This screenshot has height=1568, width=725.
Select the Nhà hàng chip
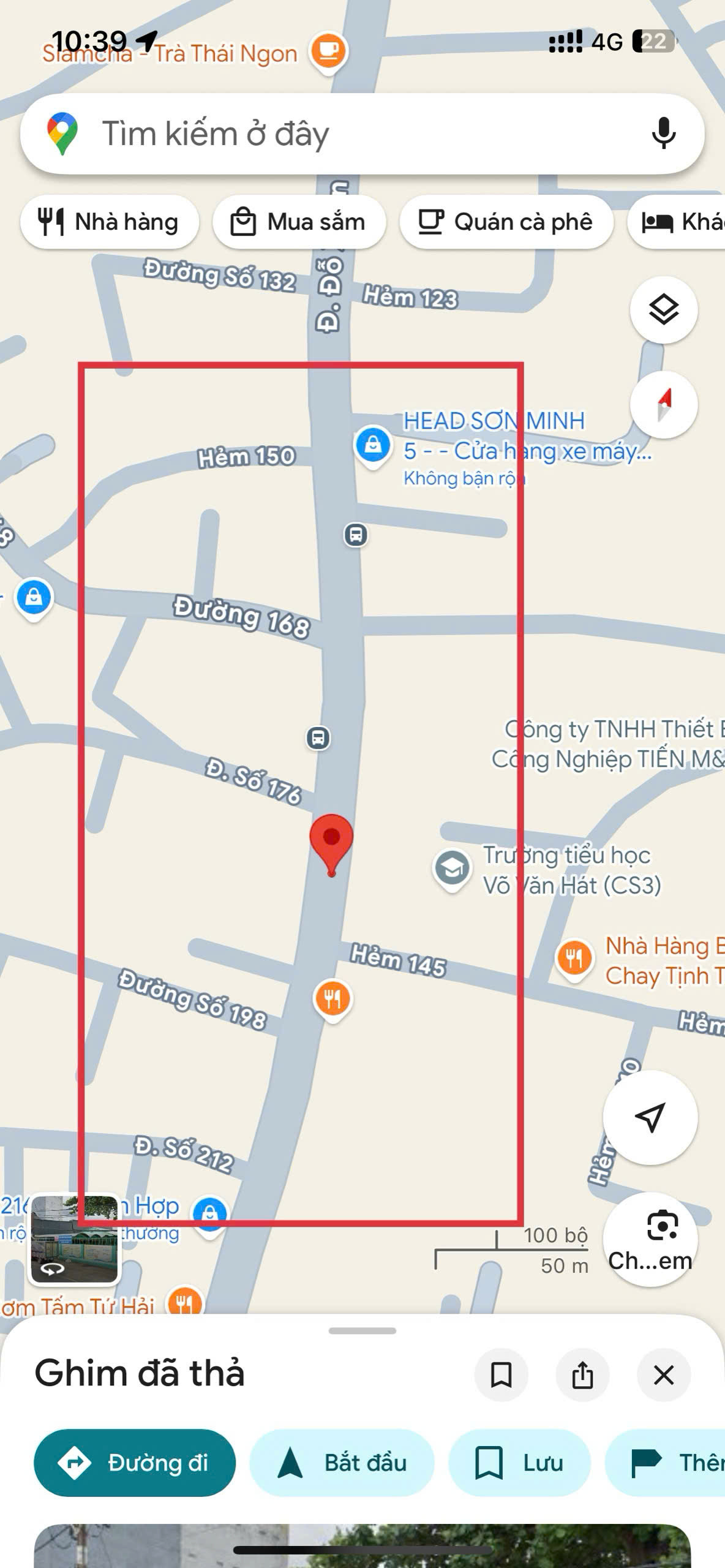109,222
